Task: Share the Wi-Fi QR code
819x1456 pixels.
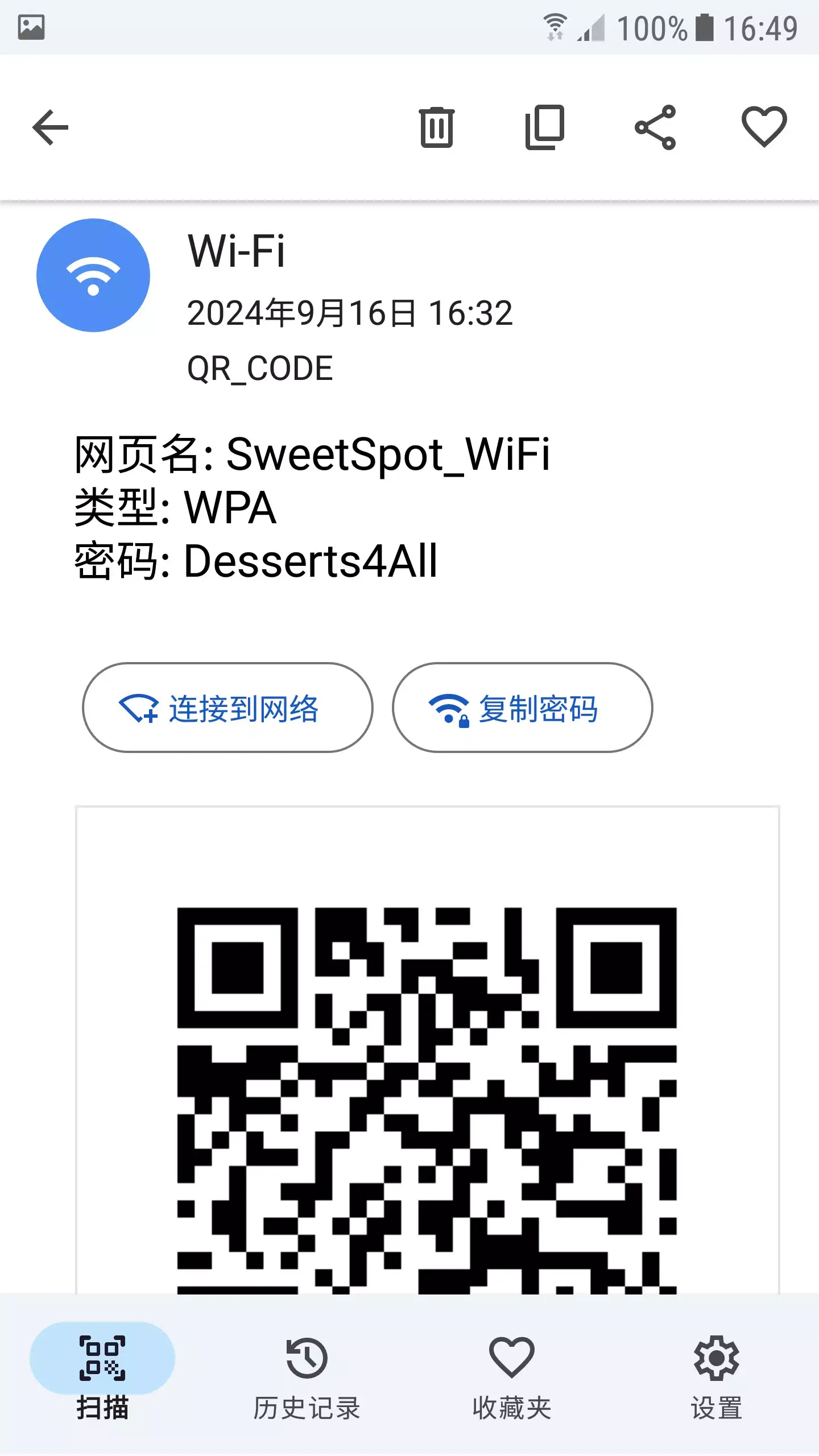Action: [x=655, y=127]
